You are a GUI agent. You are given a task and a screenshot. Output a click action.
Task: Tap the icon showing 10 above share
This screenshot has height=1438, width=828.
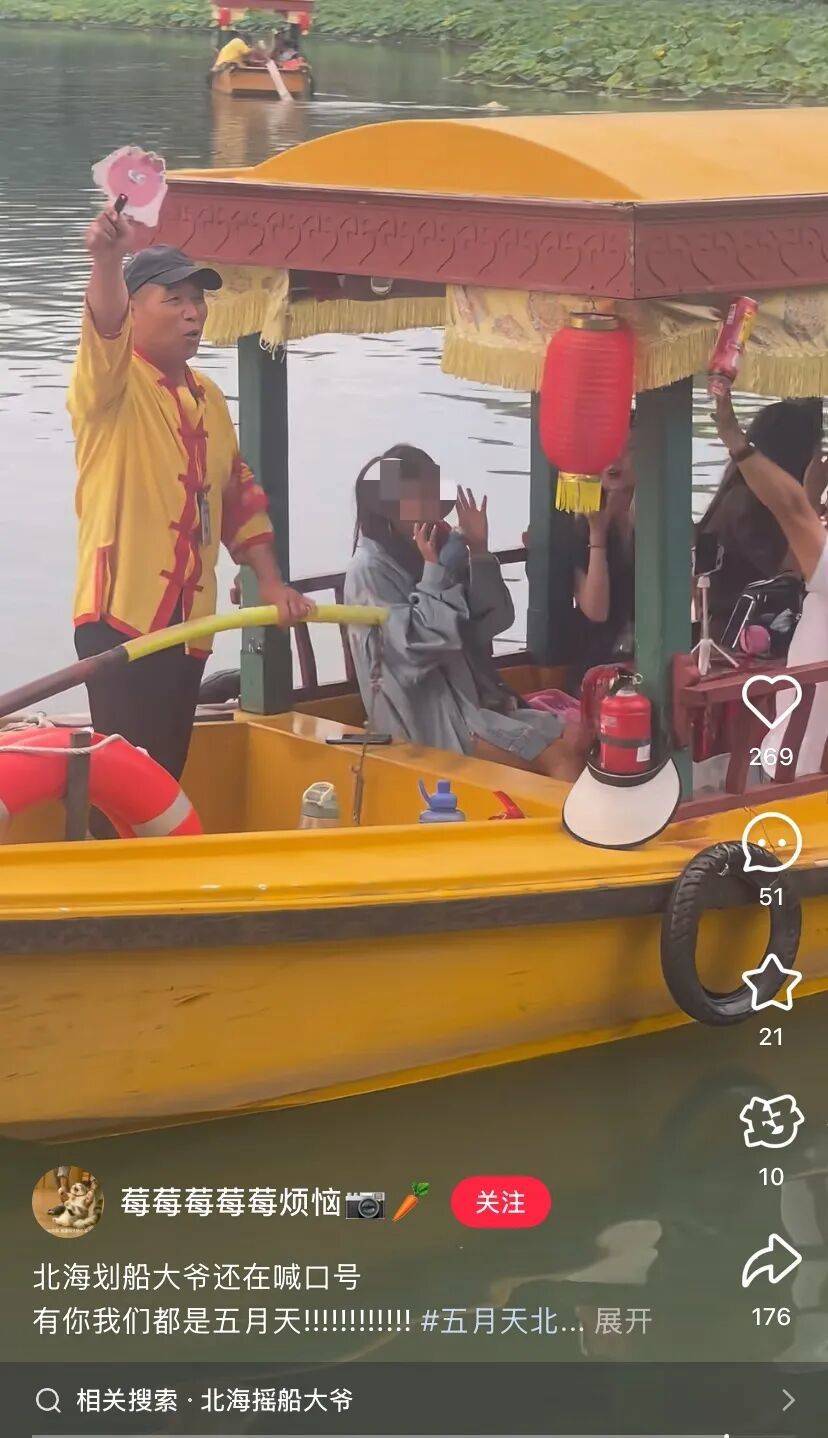[771, 1122]
